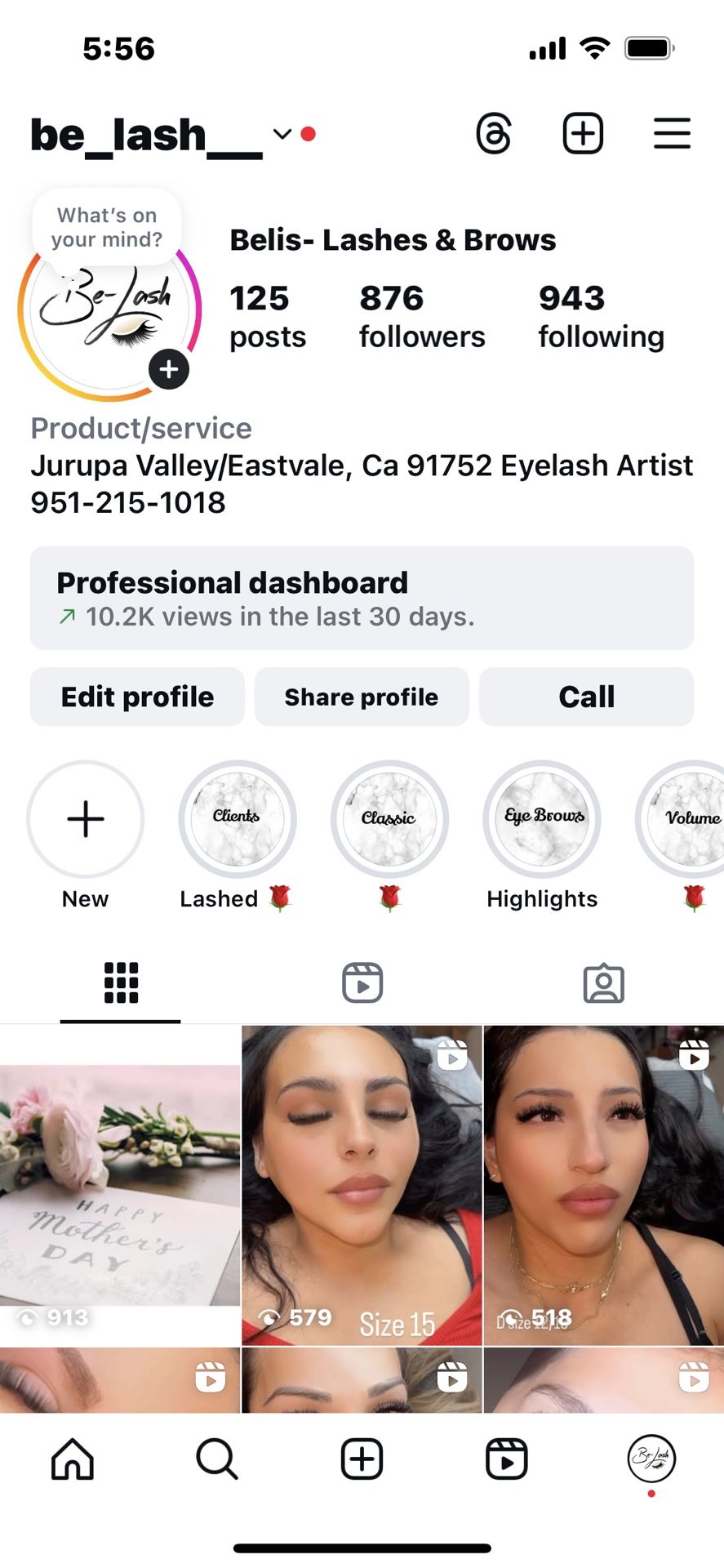Tap Edit profile

coord(137,697)
